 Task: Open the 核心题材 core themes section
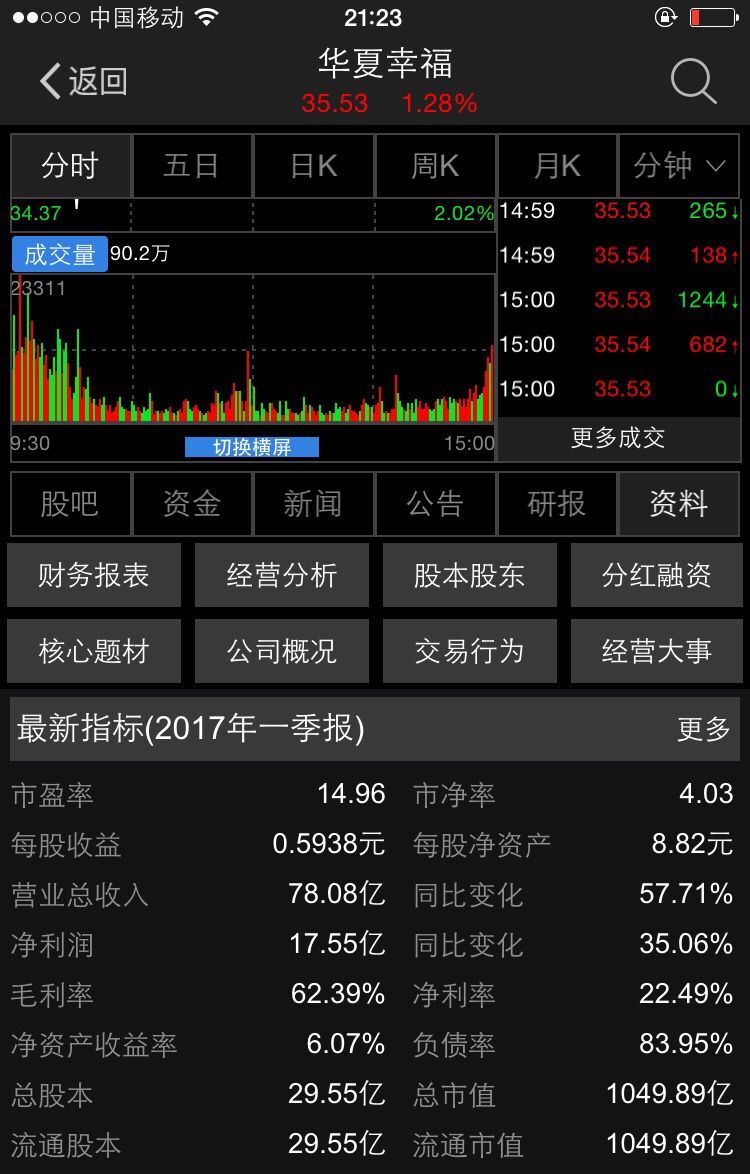click(93, 650)
